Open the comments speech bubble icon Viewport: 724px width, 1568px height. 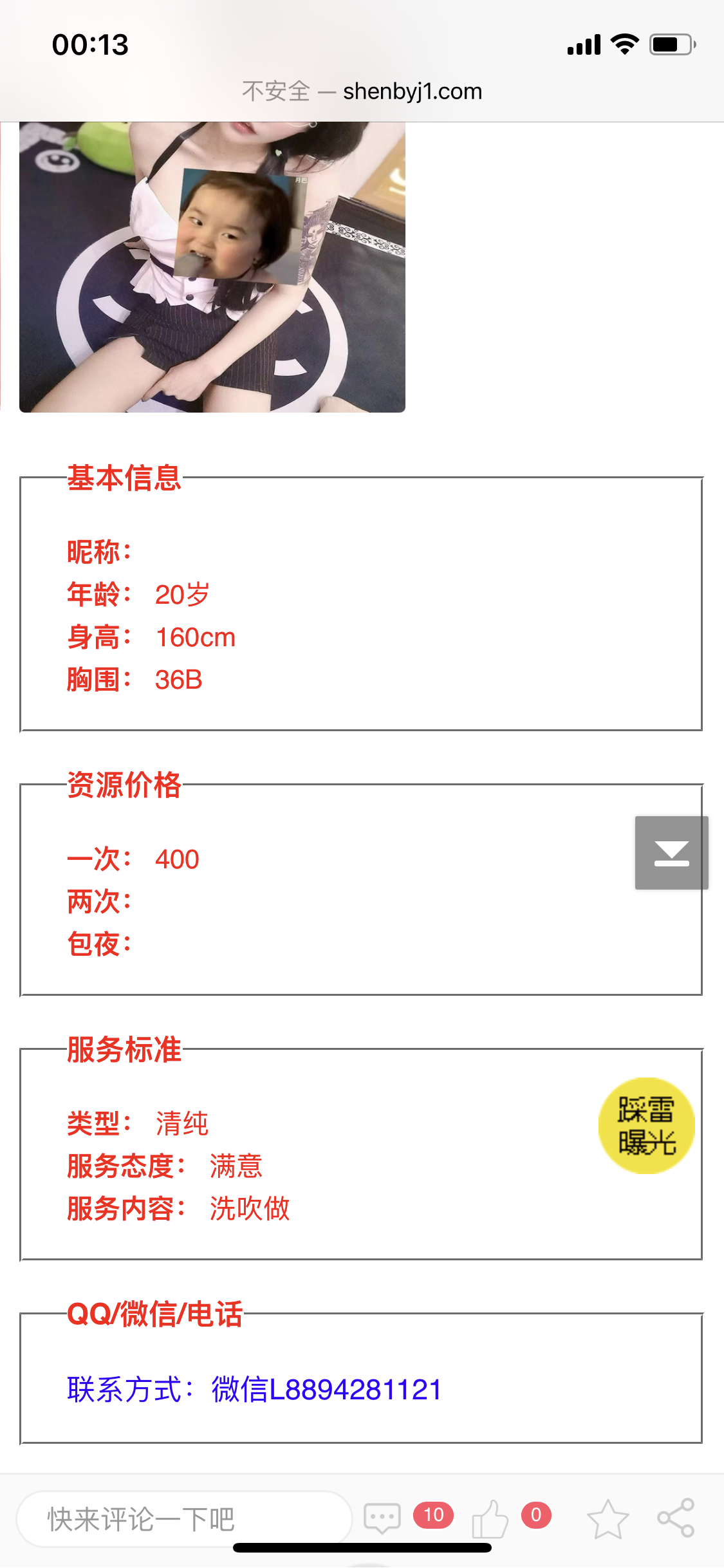click(x=382, y=1518)
